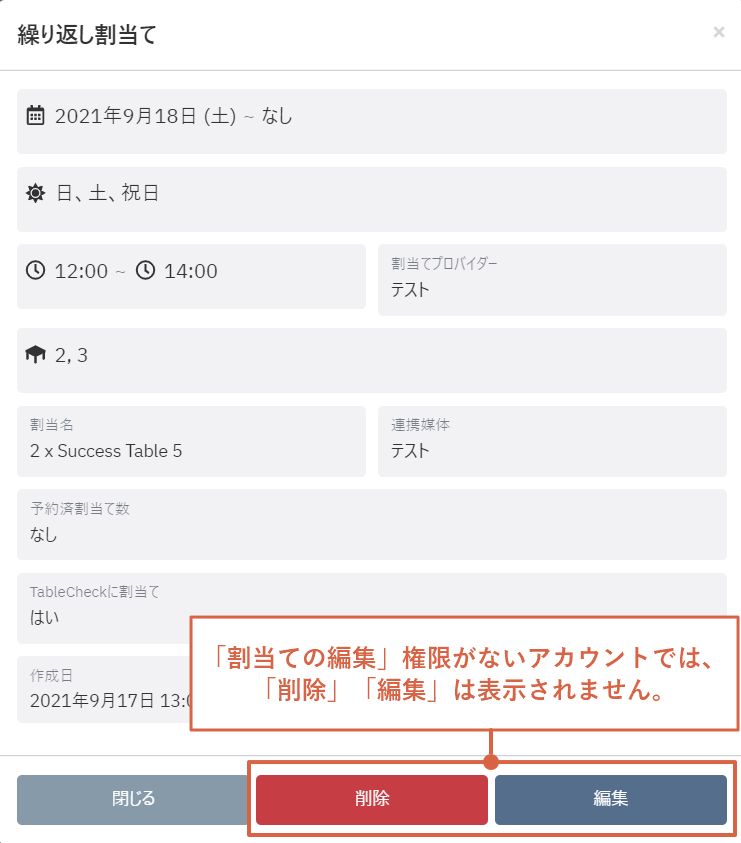Delete this recurring allocation with 削除
741x843 pixels.
click(x=372, y=799)
